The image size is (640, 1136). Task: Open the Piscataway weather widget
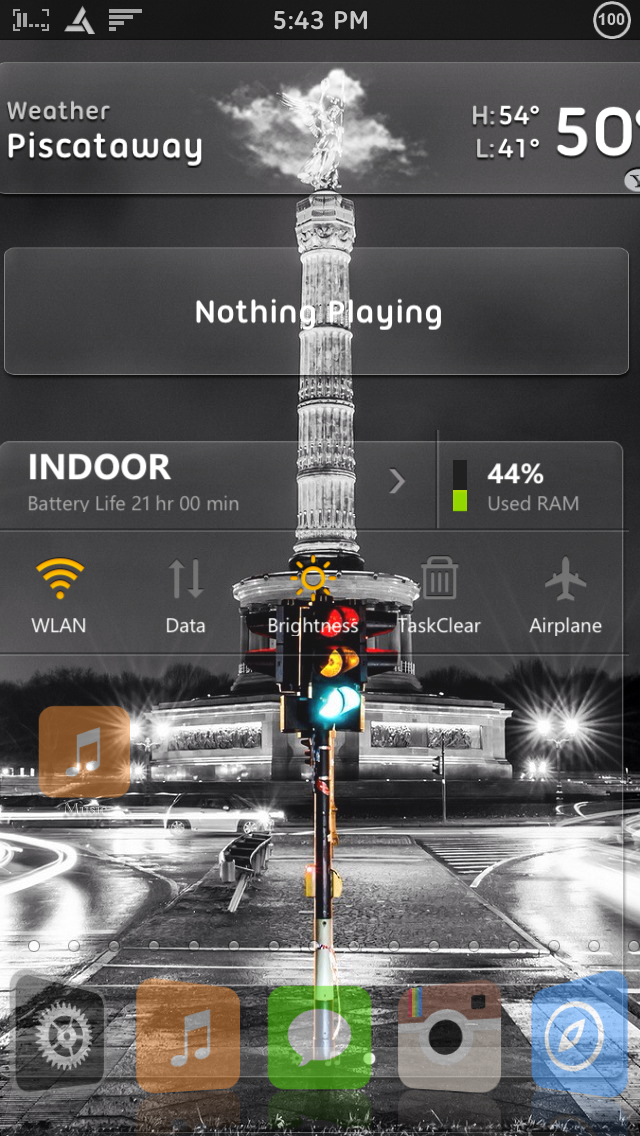[x=320, y=128]
